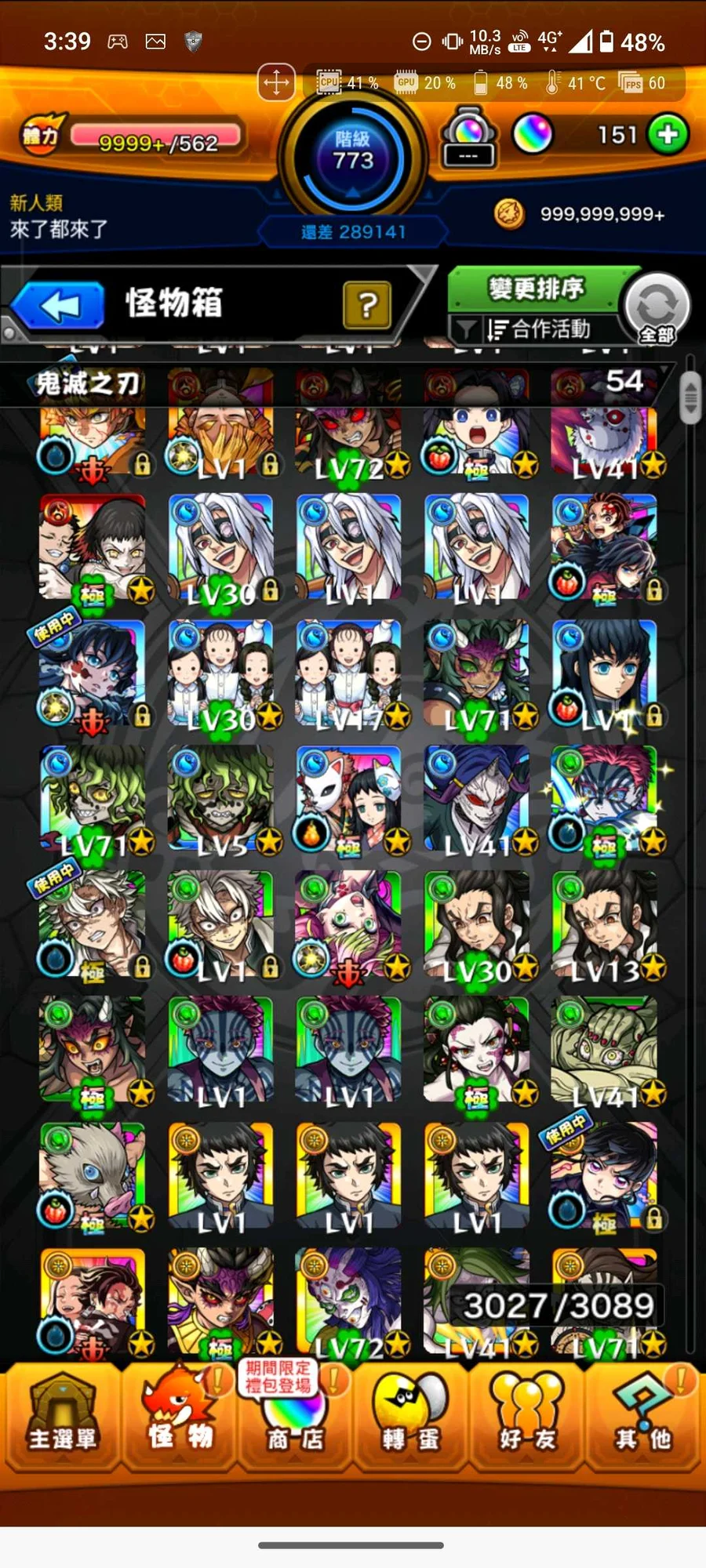
Task: Open the 好友 friends tab
Action: (x=526, y=1417)
